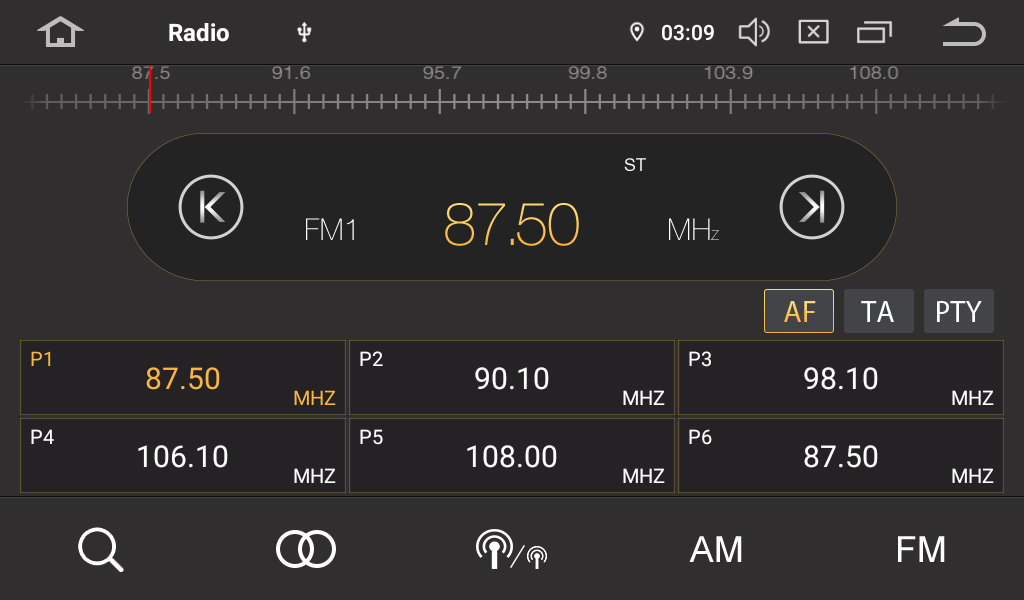The image size is (1024, 600).
Task: Switch to preset P4 at 106.10
Action: (x=183, y=457)
